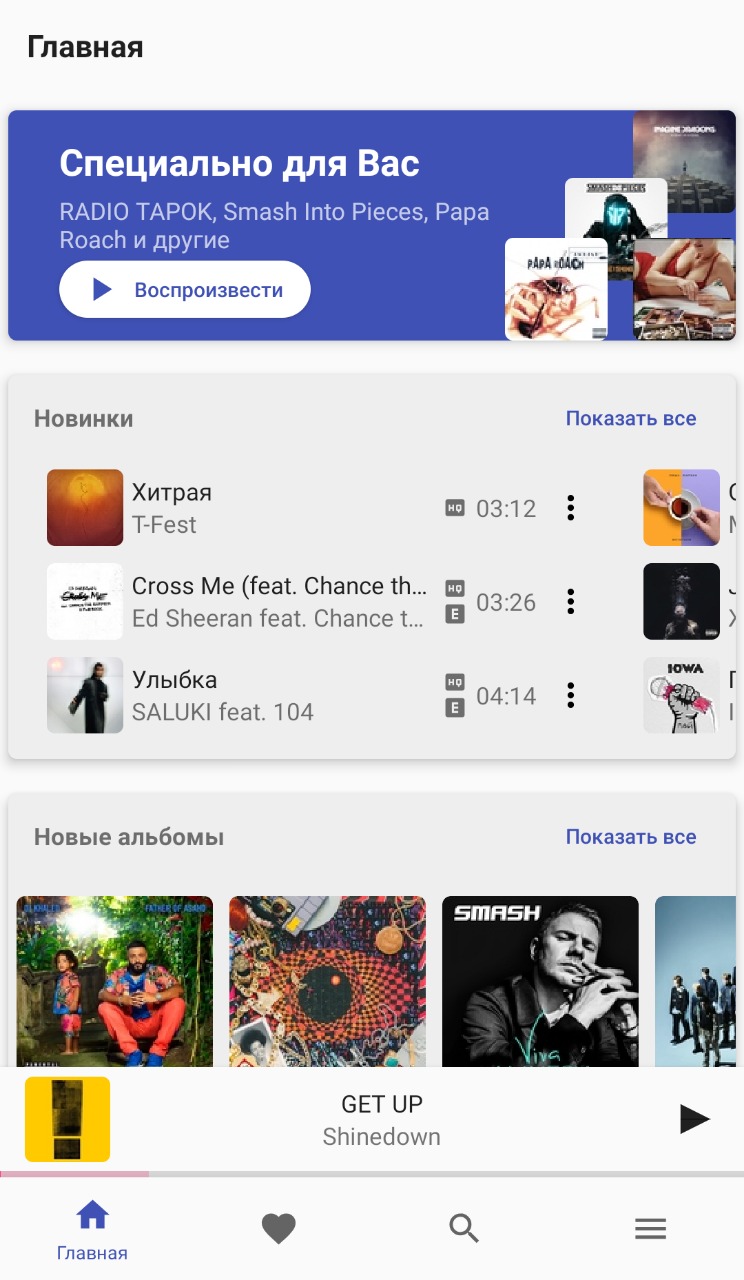Tap the Воспроизвести play button
The image size is (744, 1280).
pyautogui.click(x=185, y=290)
